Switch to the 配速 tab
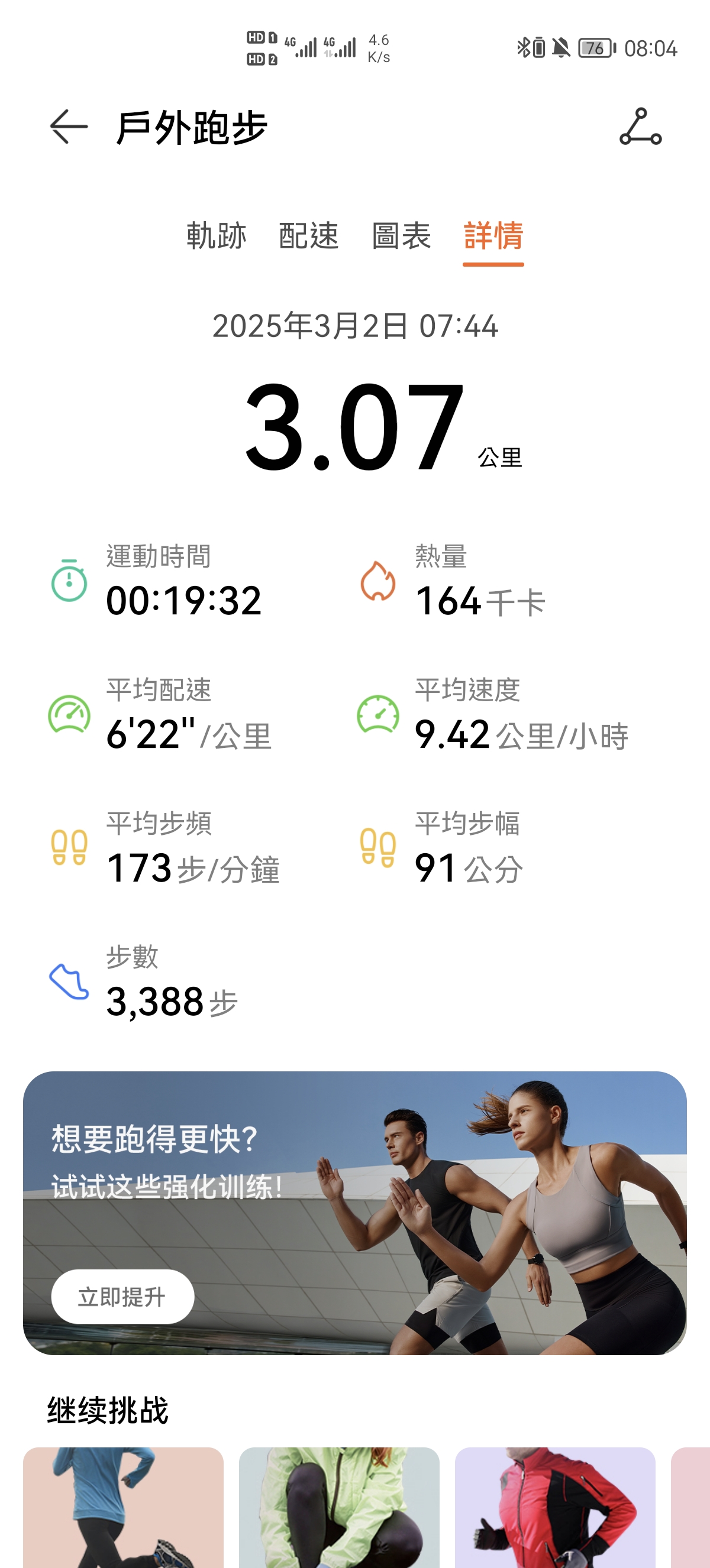This screenshot has height=1568, width=710. [x=309, y=236]
